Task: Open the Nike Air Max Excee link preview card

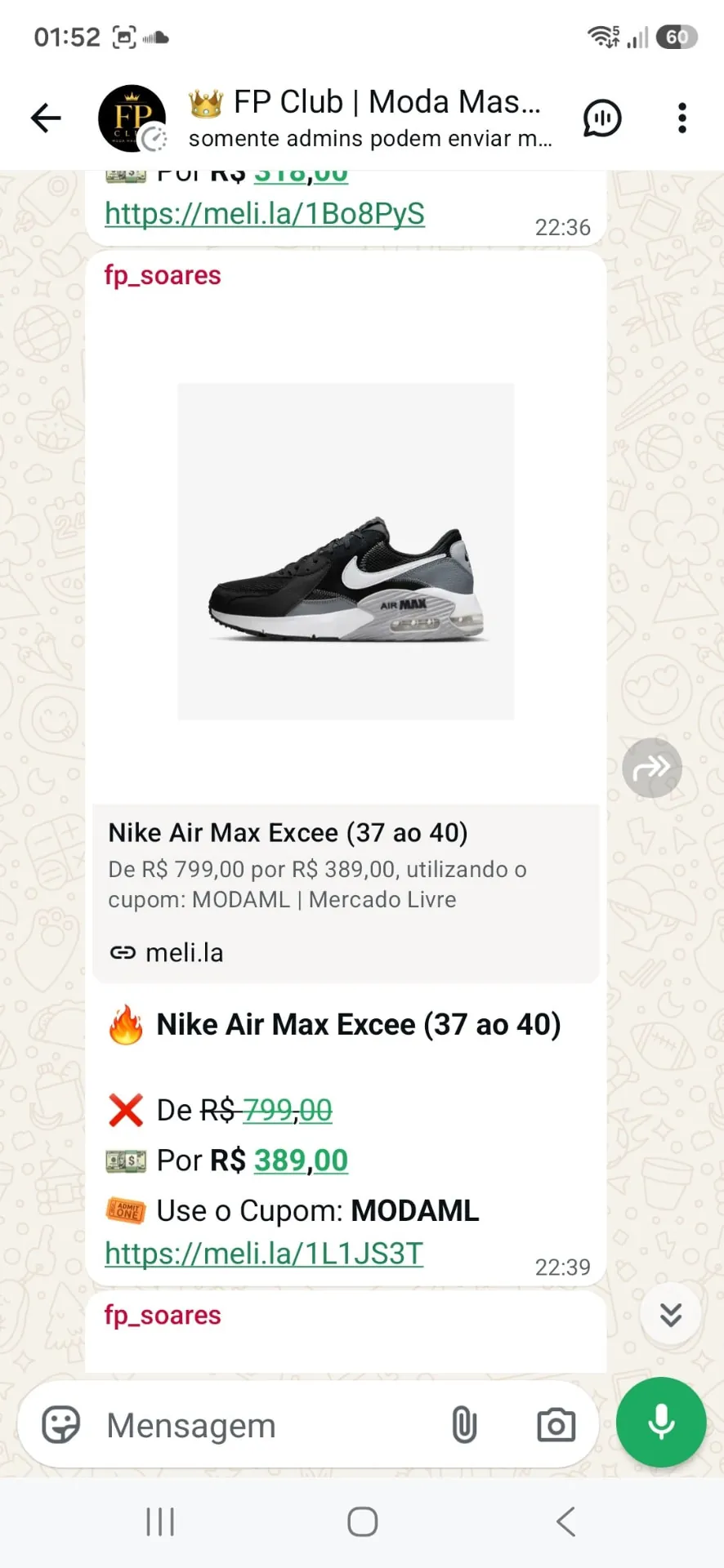Action: [346, 893]
